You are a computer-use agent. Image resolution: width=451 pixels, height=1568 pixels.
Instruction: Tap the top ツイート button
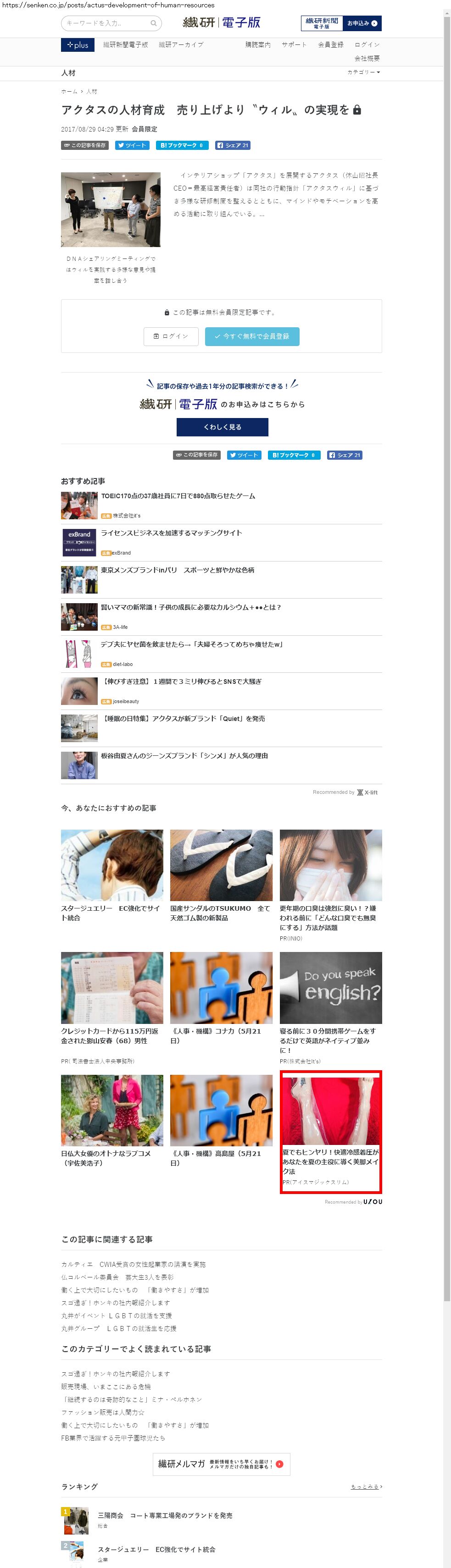[132, 145]
